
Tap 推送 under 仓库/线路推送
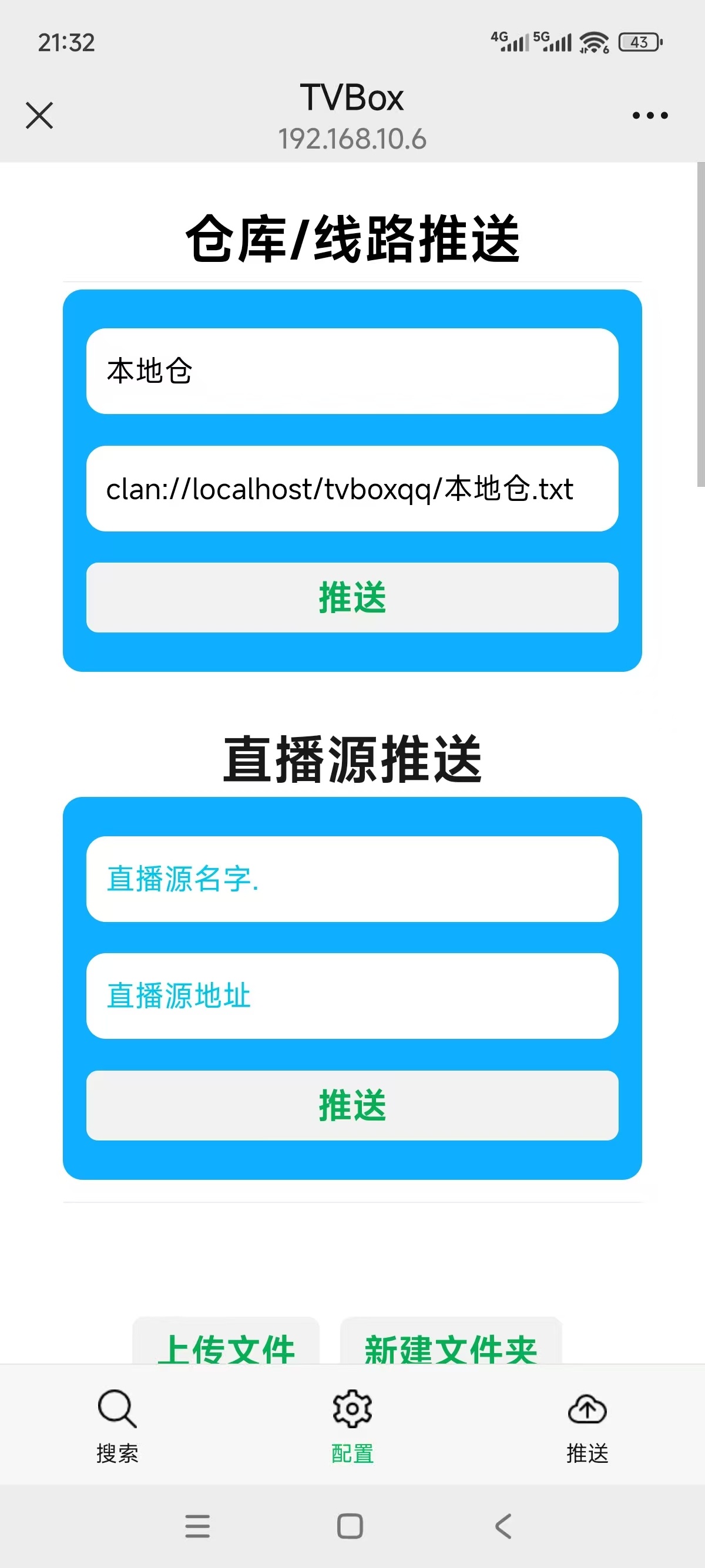pos(352,597)
